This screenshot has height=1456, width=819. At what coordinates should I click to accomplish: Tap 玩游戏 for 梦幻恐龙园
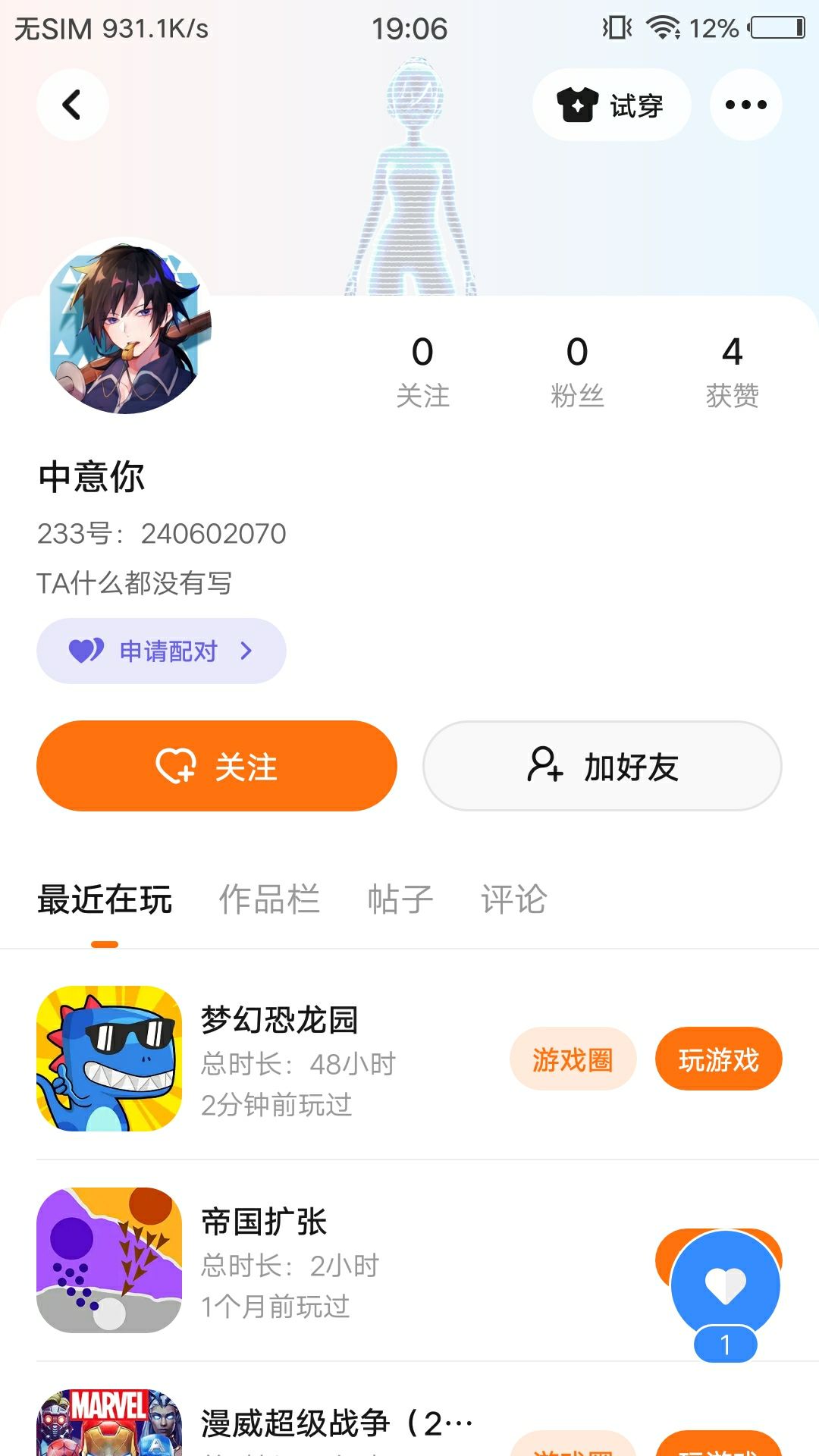718,1059
